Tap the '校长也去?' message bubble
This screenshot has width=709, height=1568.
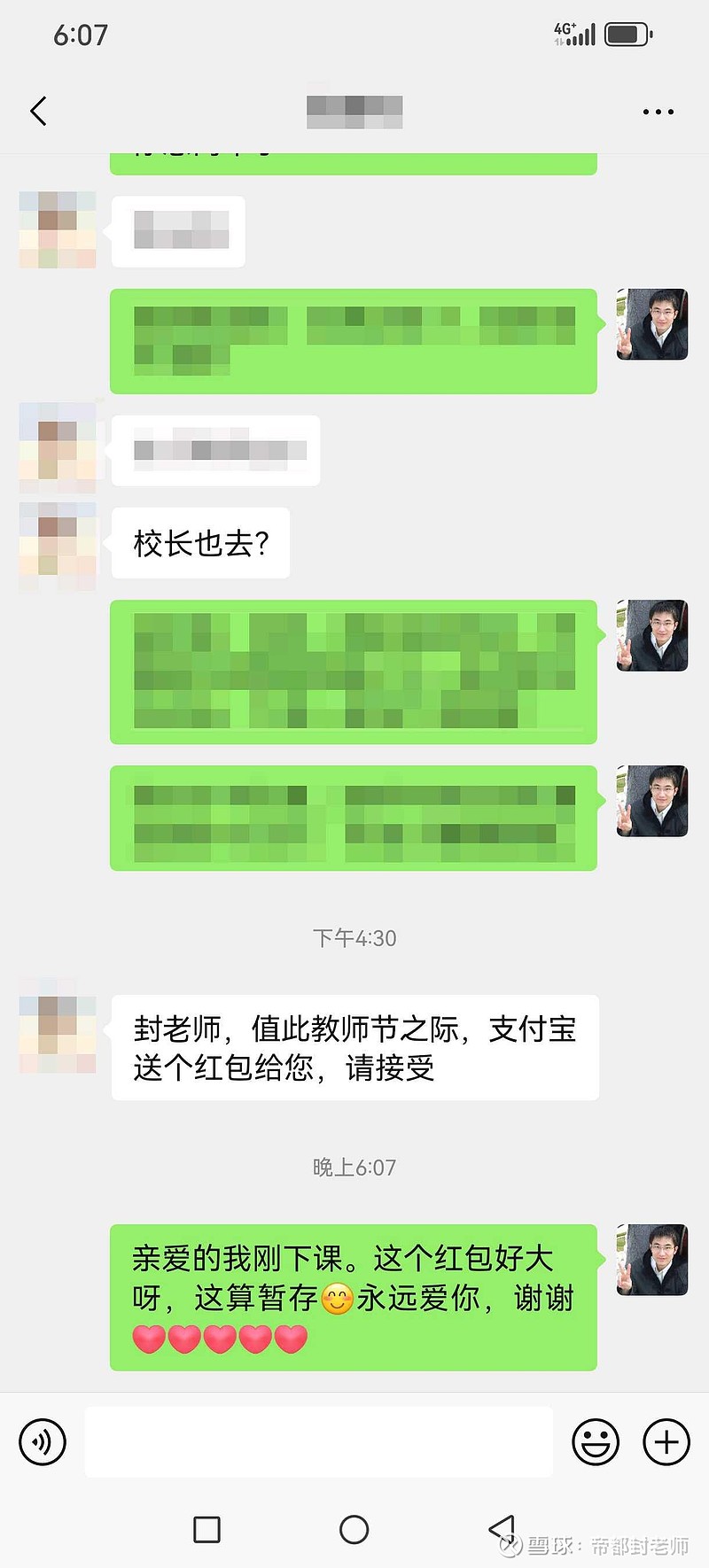199,544
